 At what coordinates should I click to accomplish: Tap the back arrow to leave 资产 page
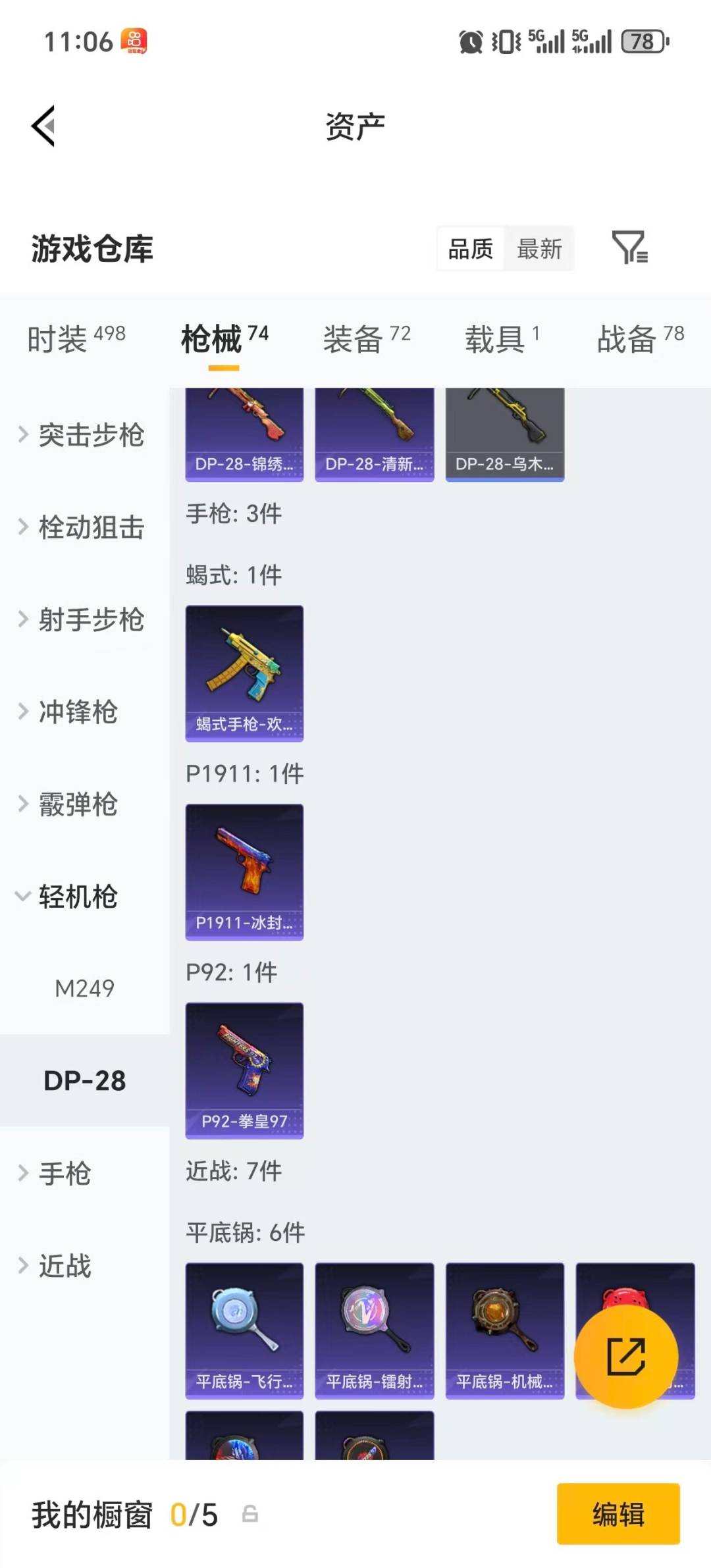[x=45, y=125]
